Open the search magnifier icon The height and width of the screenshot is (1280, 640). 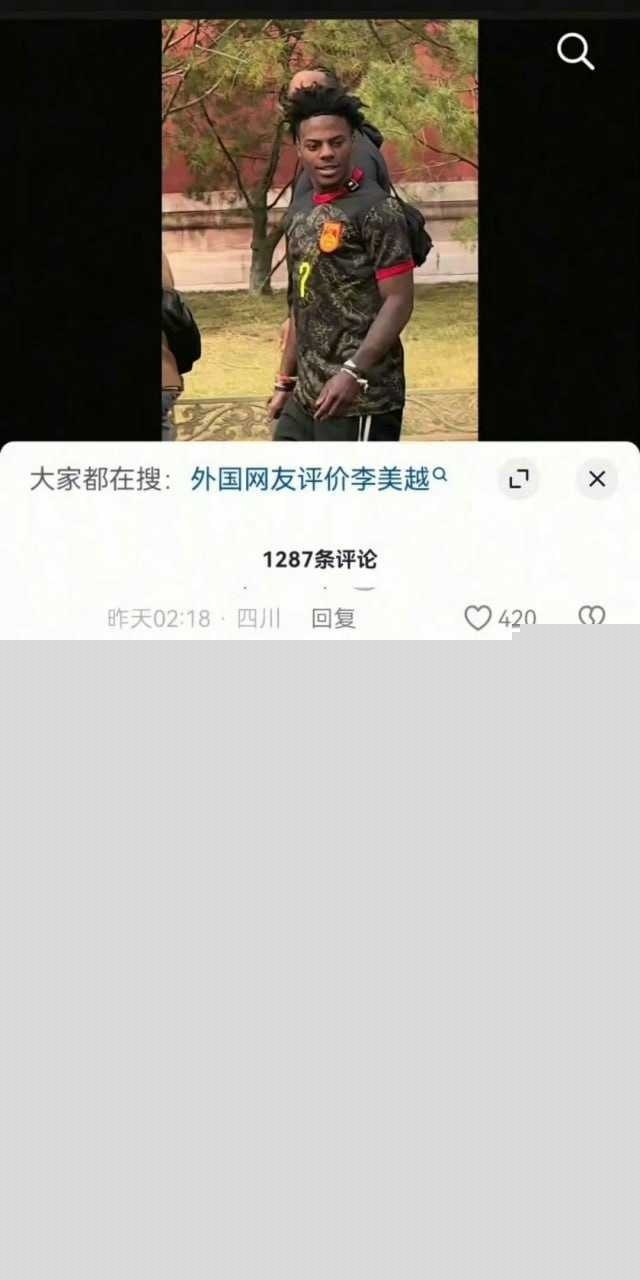(x=575, y=50)
